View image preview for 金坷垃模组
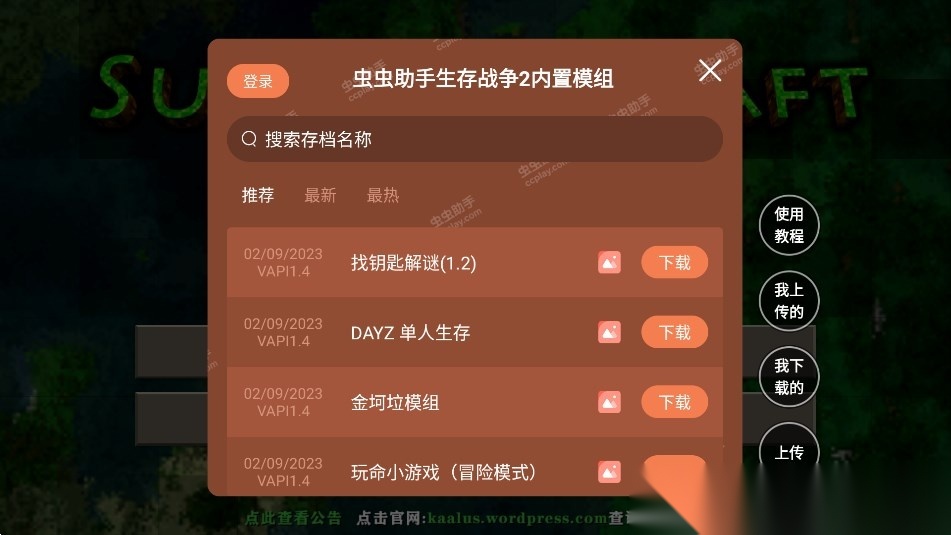Image resolution: width=951 pixels, height=535 pixels. (x=609, y=402)
